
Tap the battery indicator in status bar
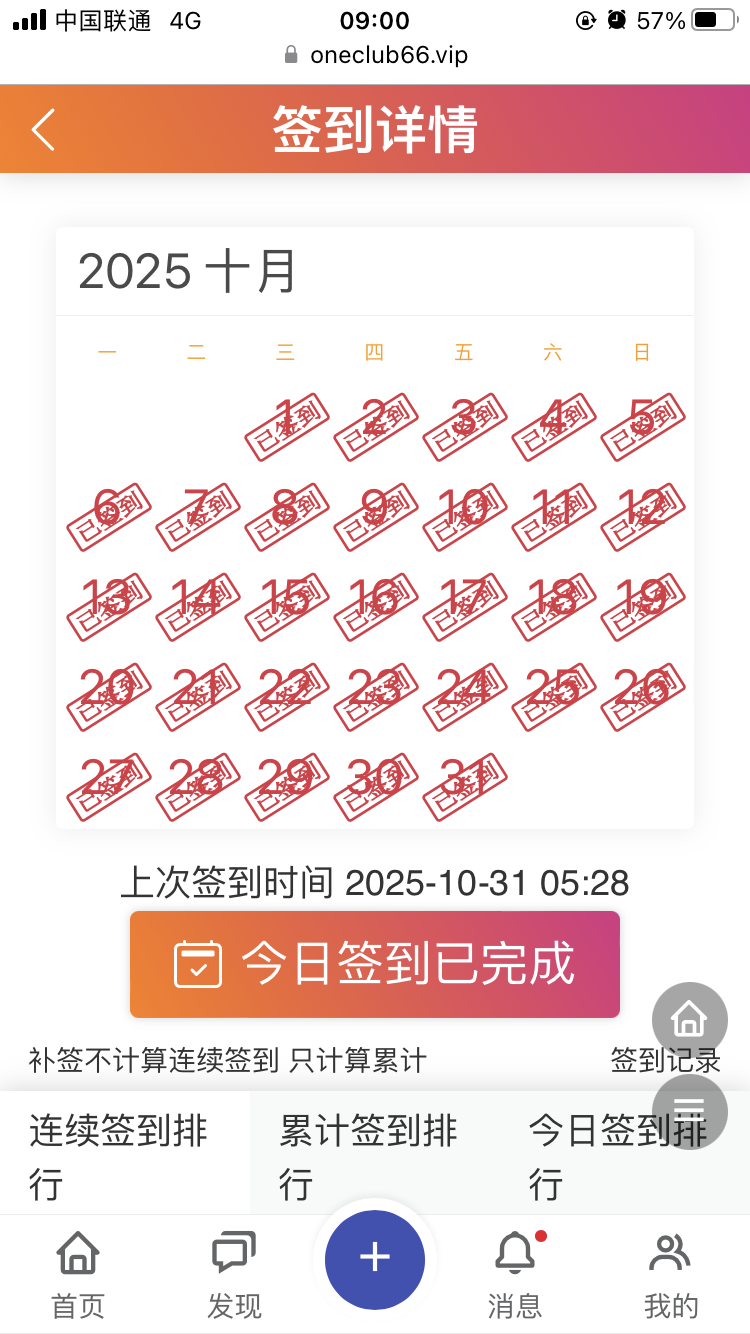click(x=712, y=18)
